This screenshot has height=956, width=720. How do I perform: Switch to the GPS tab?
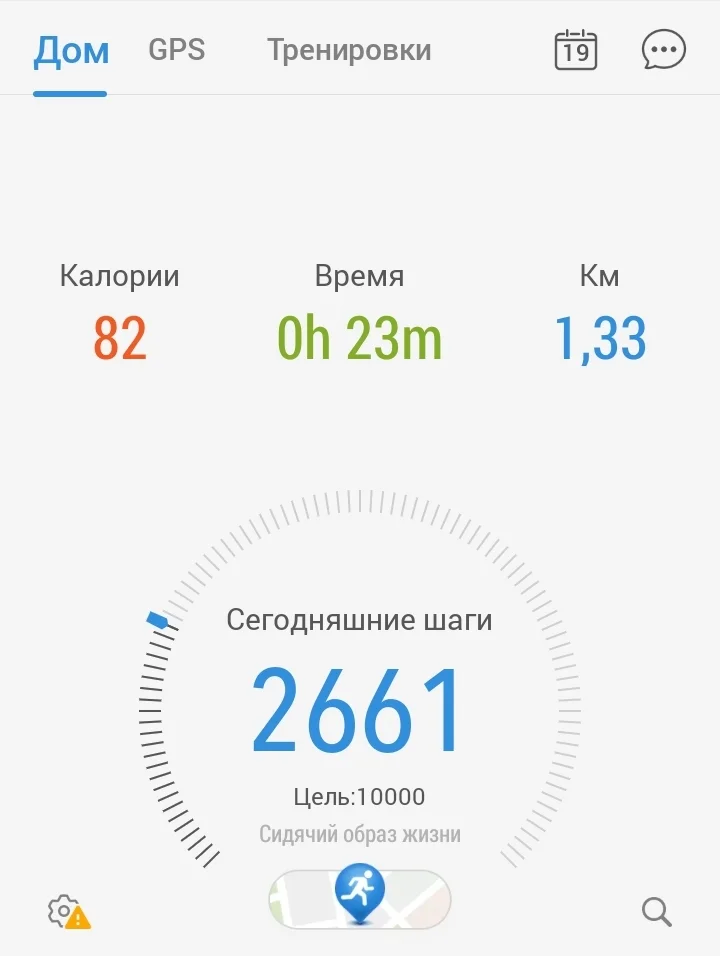(176, 50)
